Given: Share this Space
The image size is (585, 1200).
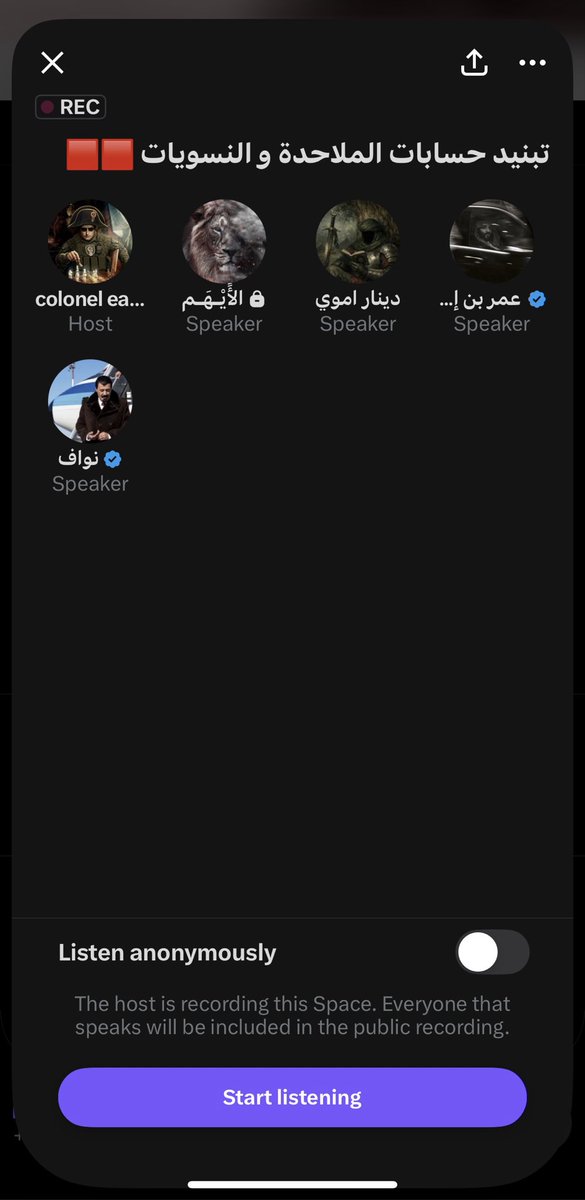Looking at the screenshot, I should tap(474, 62).
